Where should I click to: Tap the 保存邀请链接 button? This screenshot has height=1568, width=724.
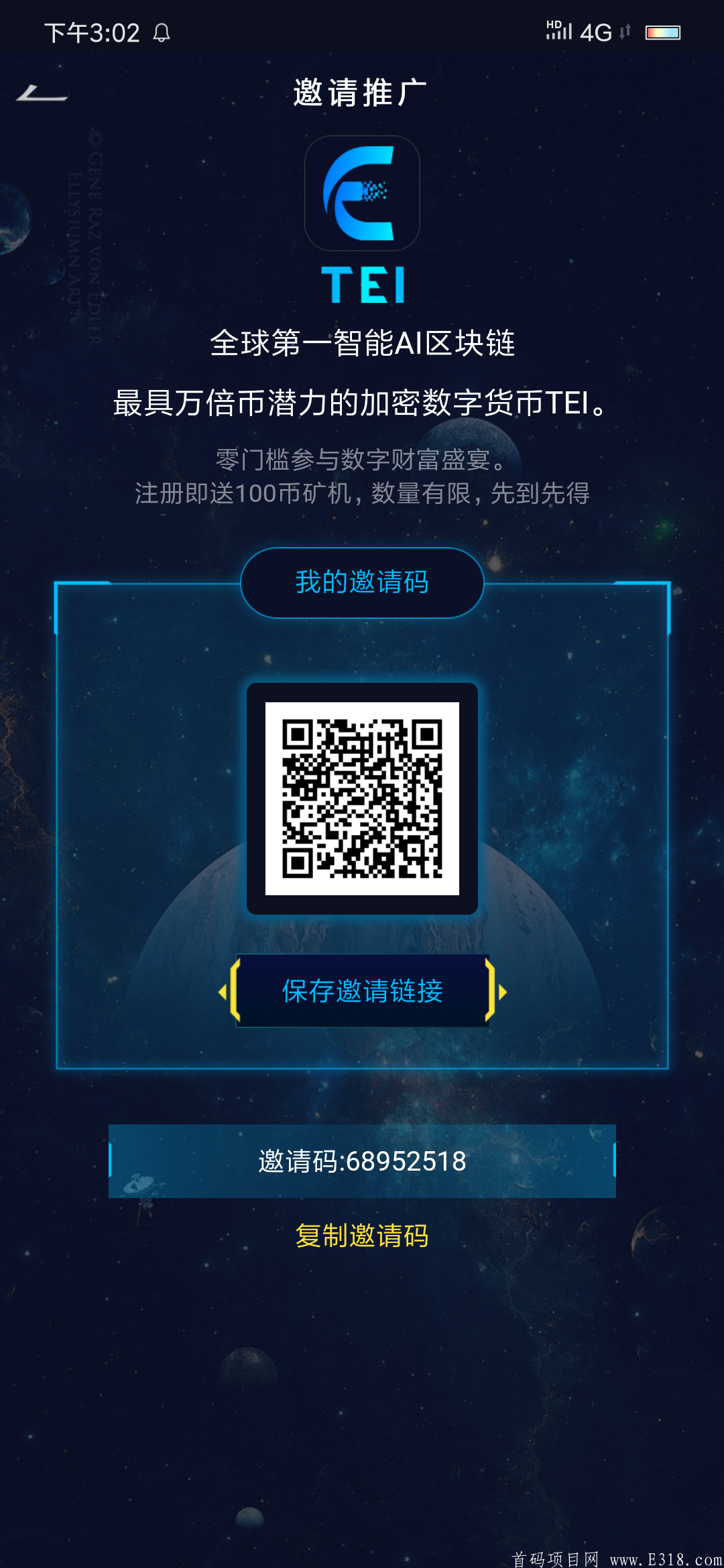coord(362,991)
